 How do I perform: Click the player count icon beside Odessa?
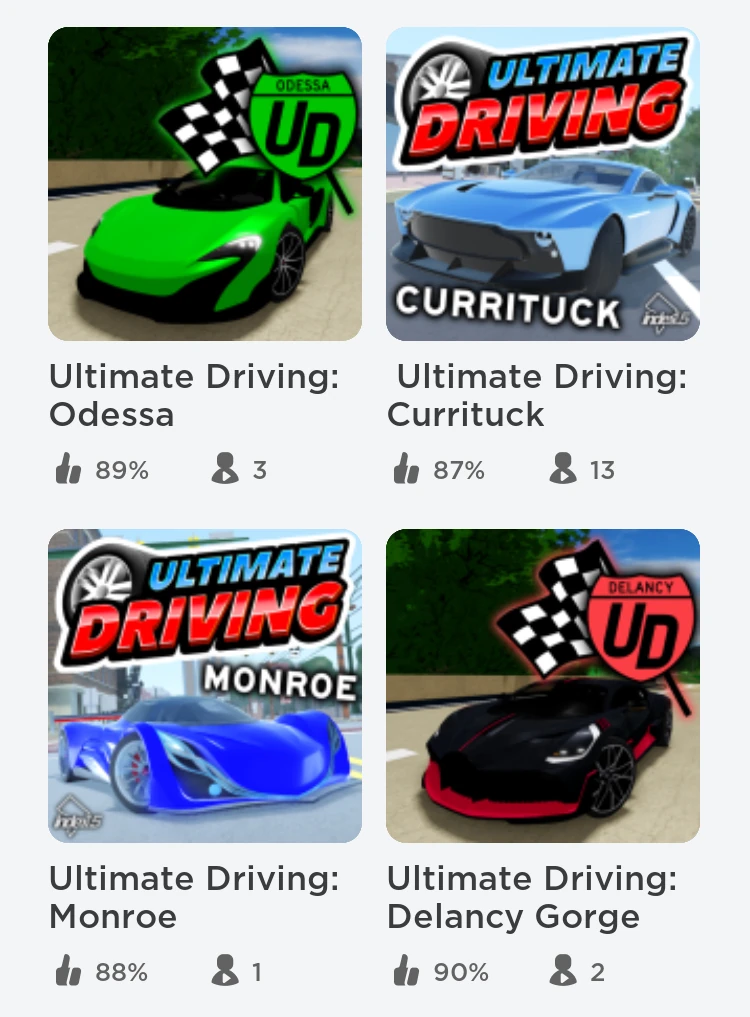pos(225,470)
